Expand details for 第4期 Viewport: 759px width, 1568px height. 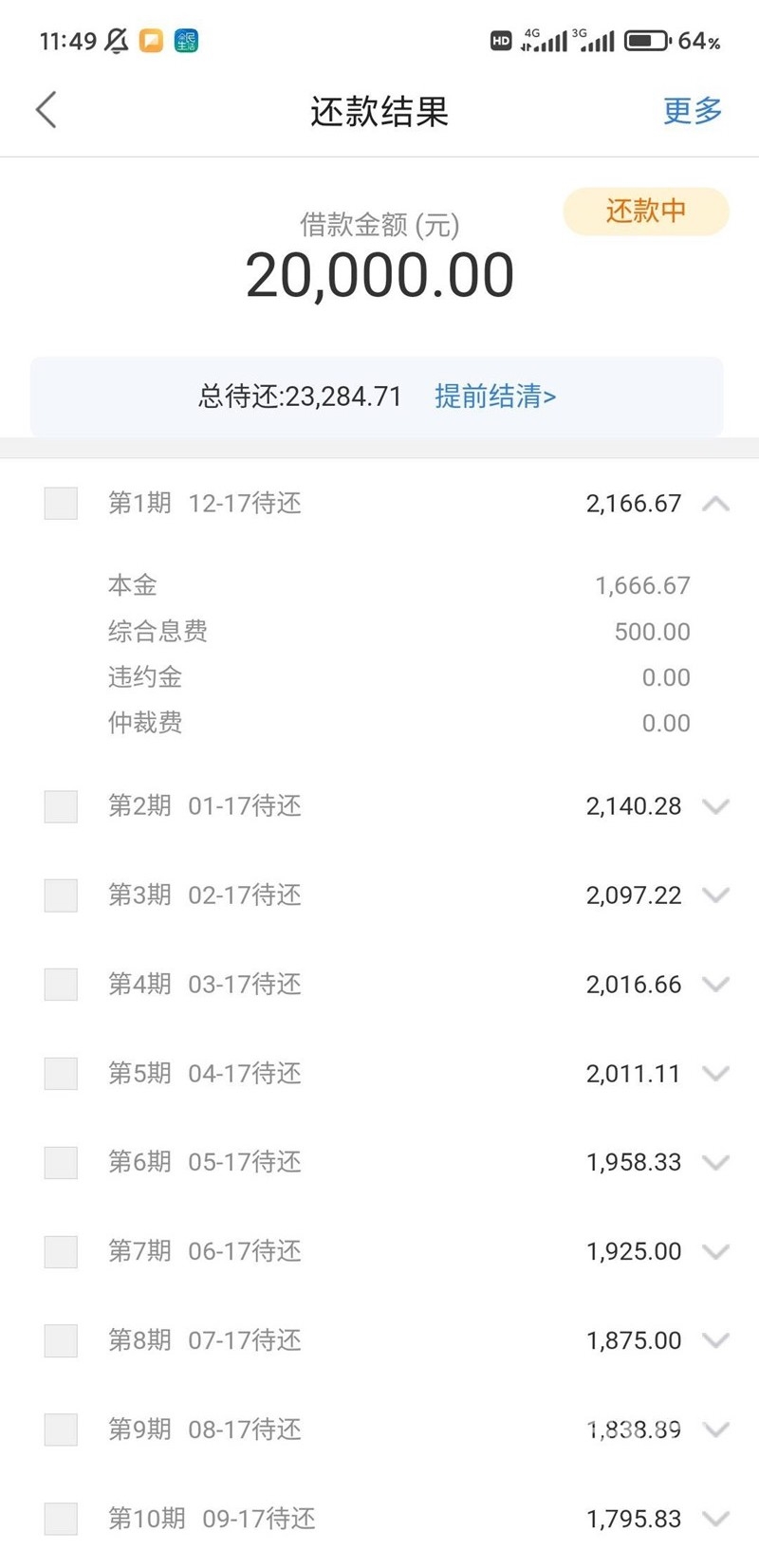pyautogui.click(x=715, y=985)
